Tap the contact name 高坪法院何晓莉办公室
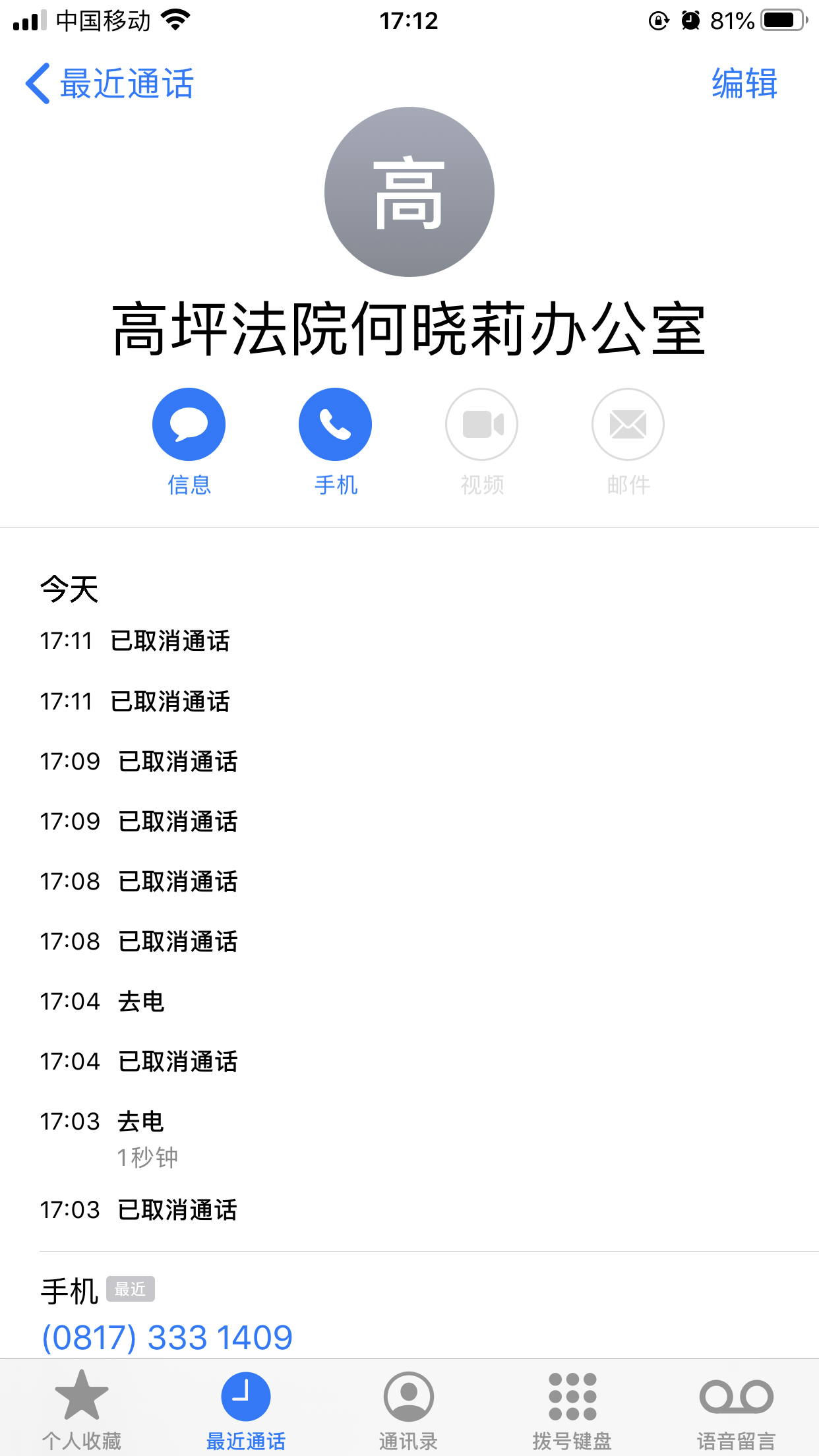This screenshot has width=819, height=1456. 409,330
